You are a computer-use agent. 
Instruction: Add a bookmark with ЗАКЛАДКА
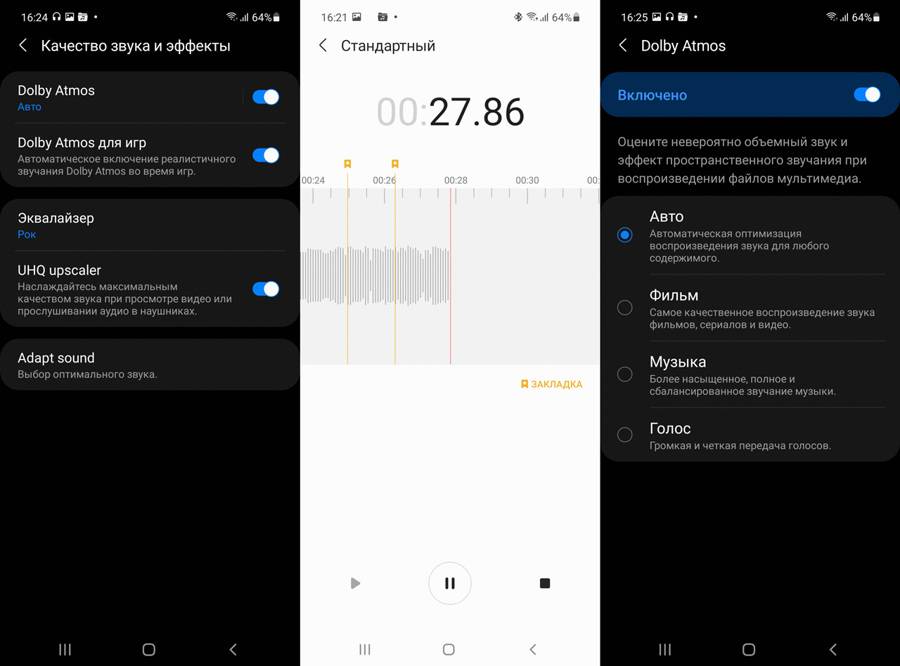[551, 384]
